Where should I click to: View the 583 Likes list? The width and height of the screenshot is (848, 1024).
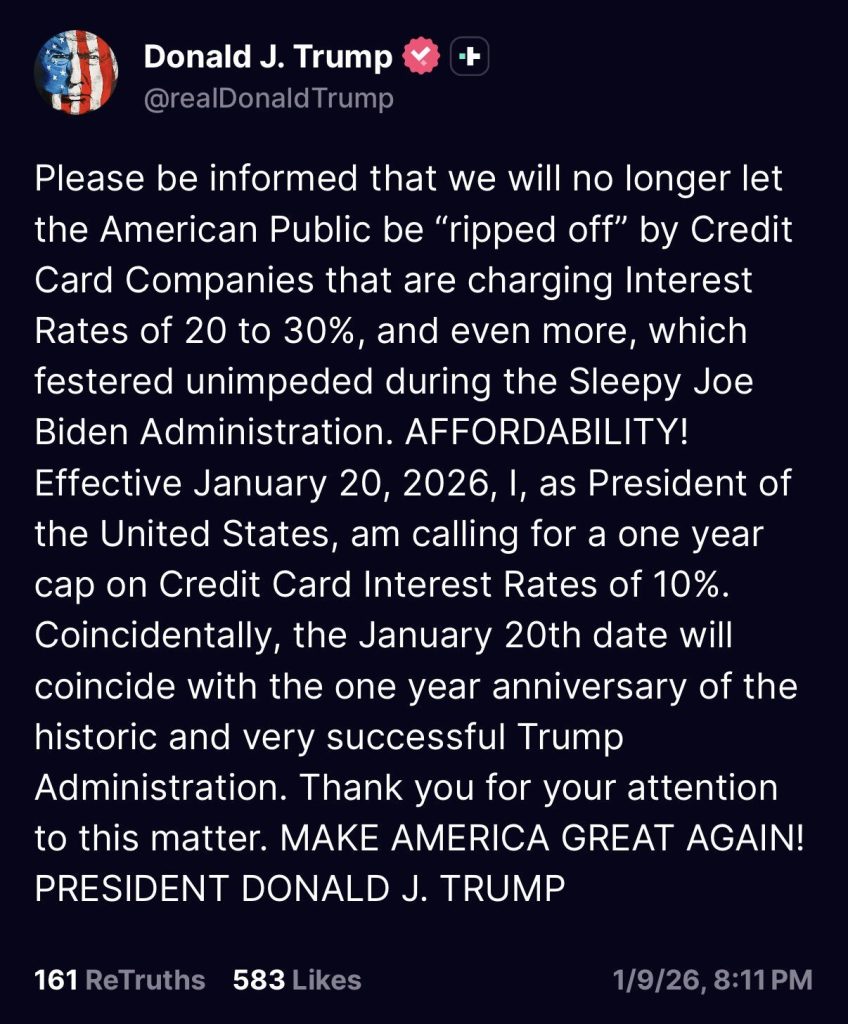(x=297, y=980)
